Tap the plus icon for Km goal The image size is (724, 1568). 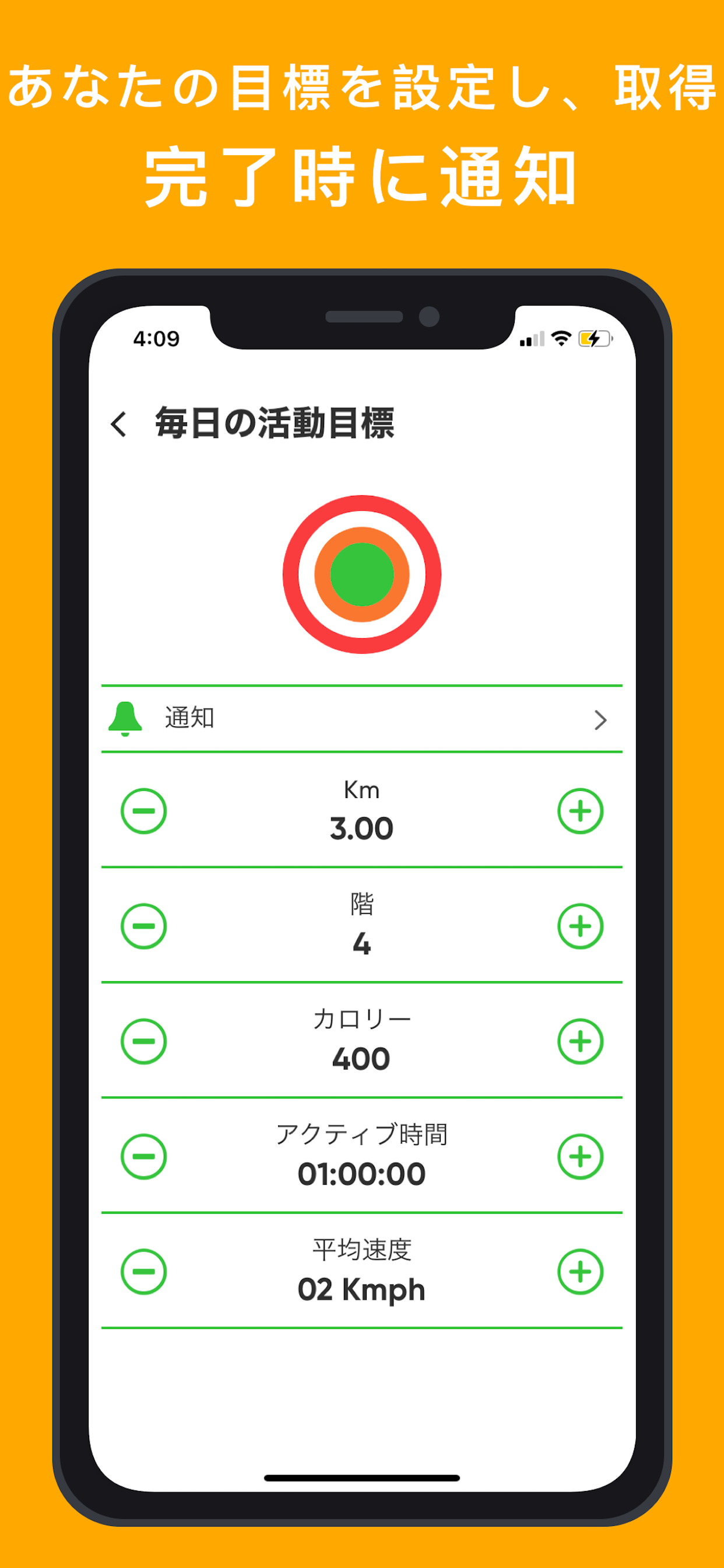(x=581, y=812)
